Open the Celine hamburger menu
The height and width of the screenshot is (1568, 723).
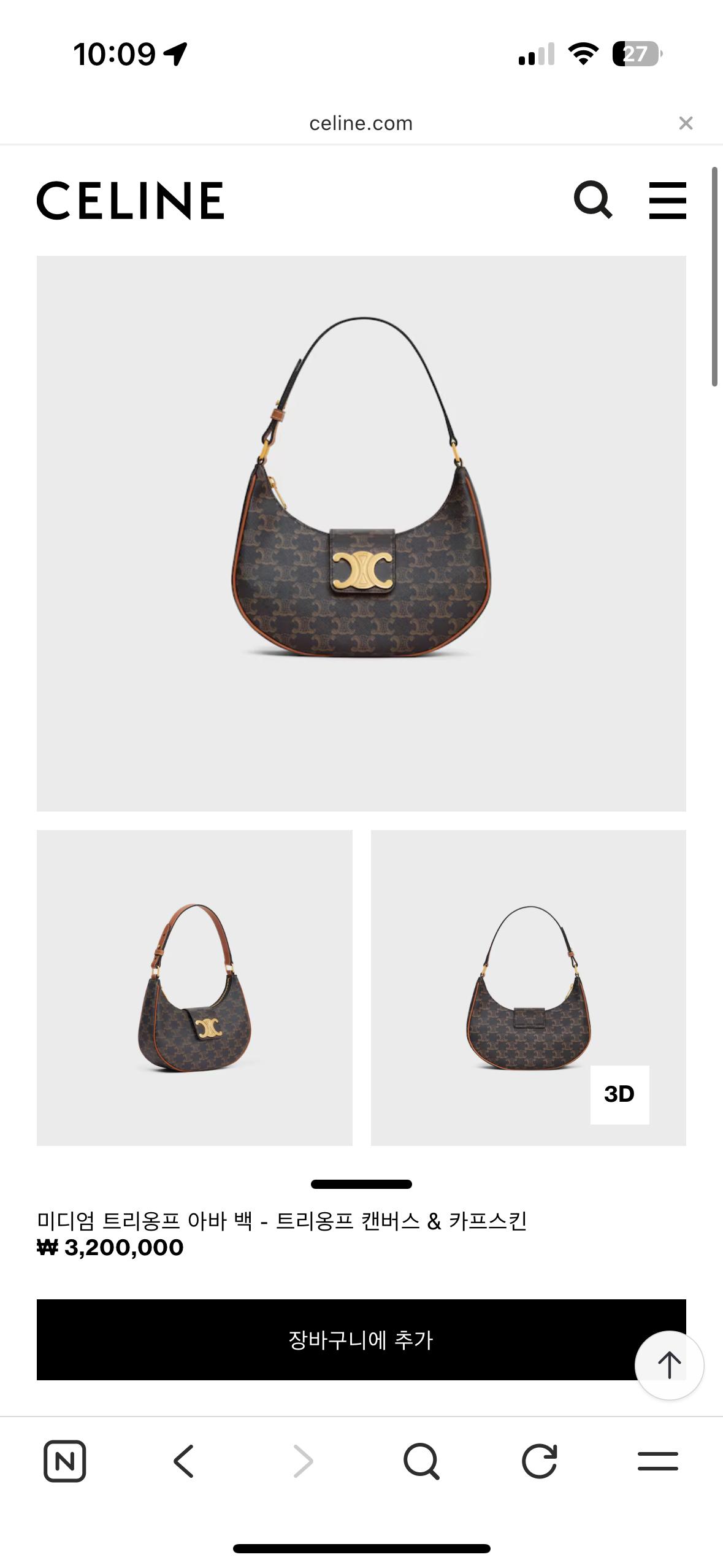(667, 200)
